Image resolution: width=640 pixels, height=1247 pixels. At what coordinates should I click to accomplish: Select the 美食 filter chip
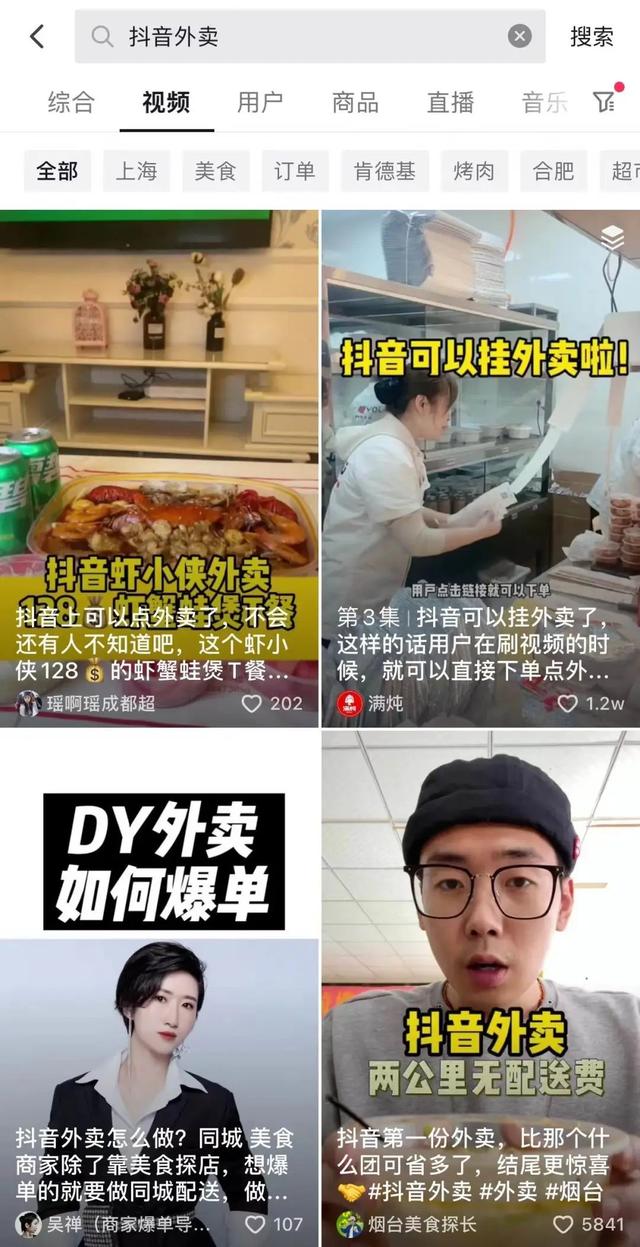(215, 171)
